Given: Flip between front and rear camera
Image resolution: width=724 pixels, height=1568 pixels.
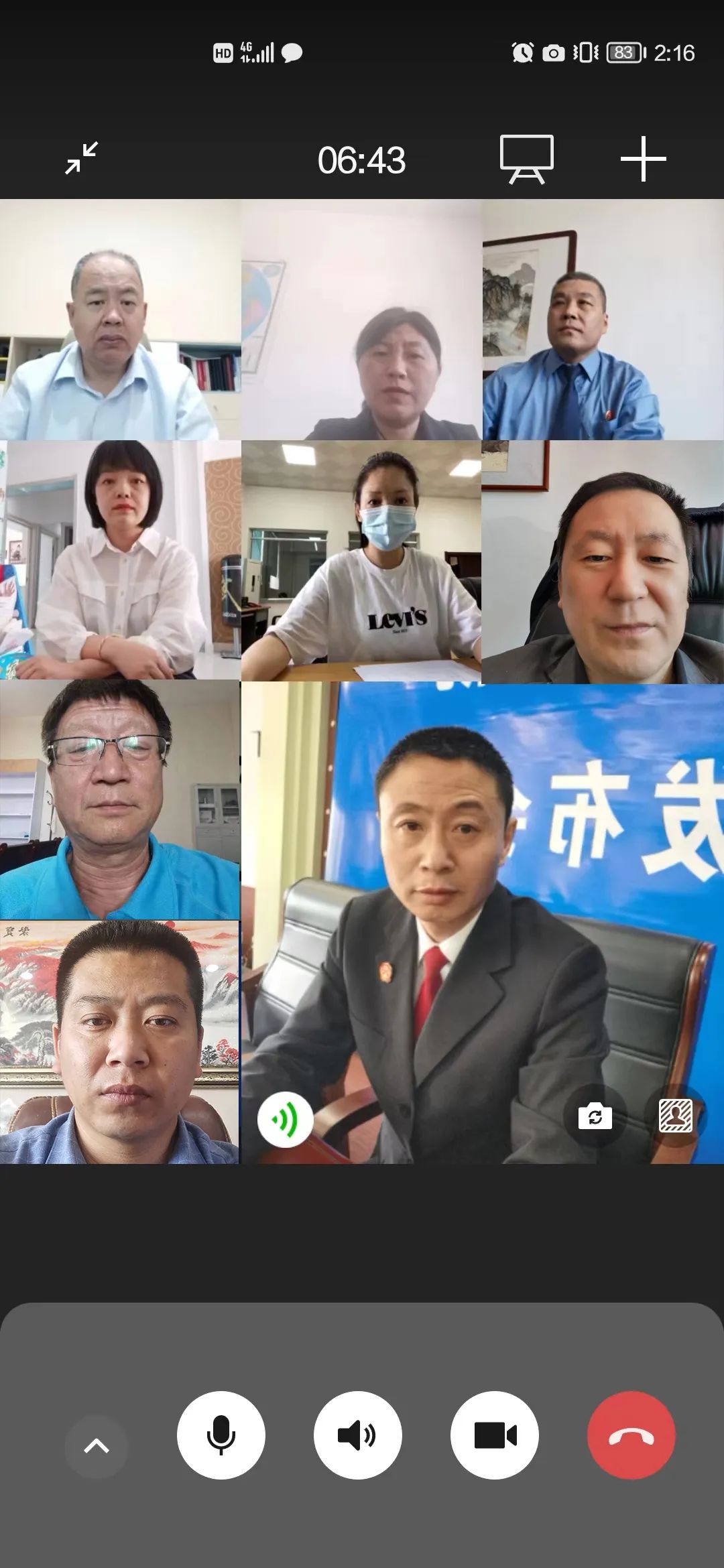Looking at the screenshot, I should pos(595,1116).
